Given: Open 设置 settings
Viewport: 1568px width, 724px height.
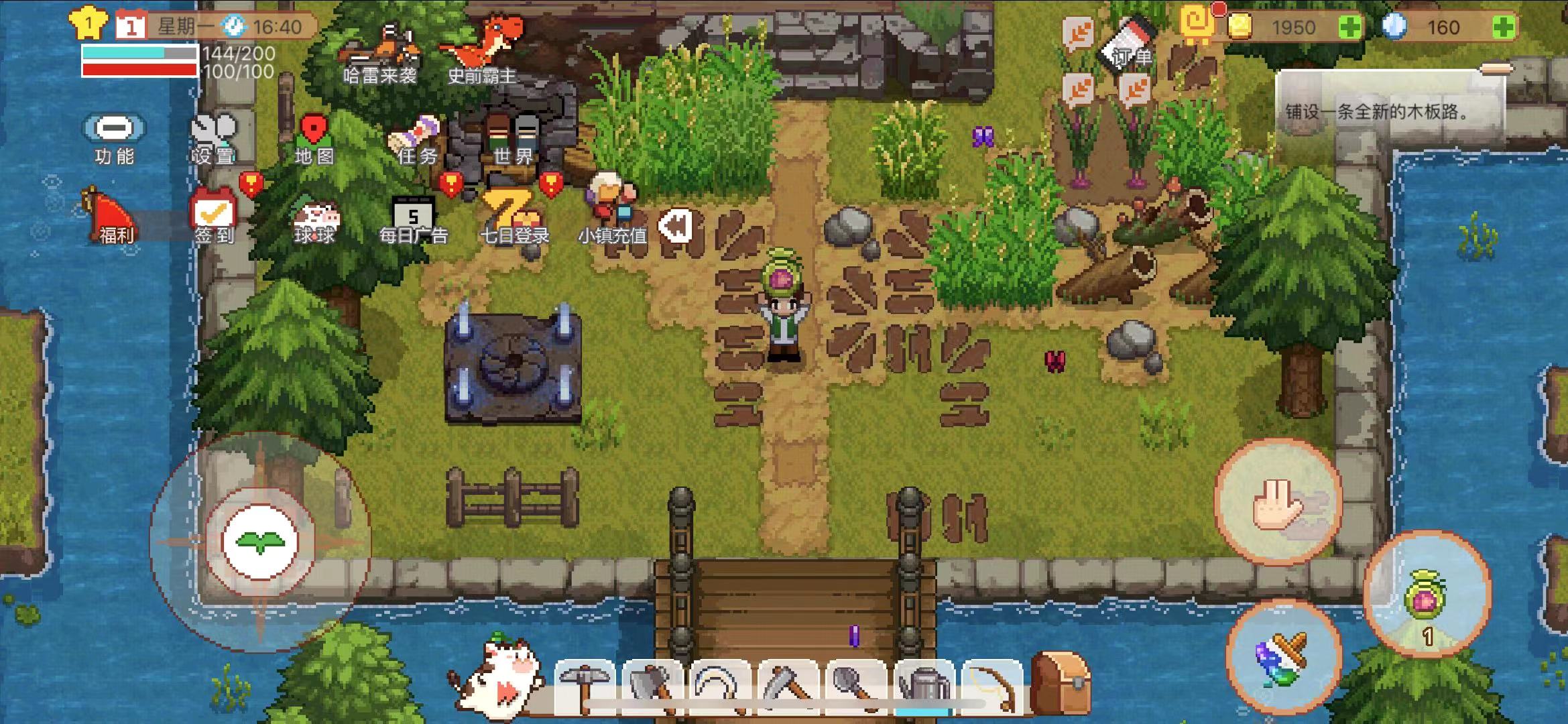Looking at the screenshot, I should 213,139.
